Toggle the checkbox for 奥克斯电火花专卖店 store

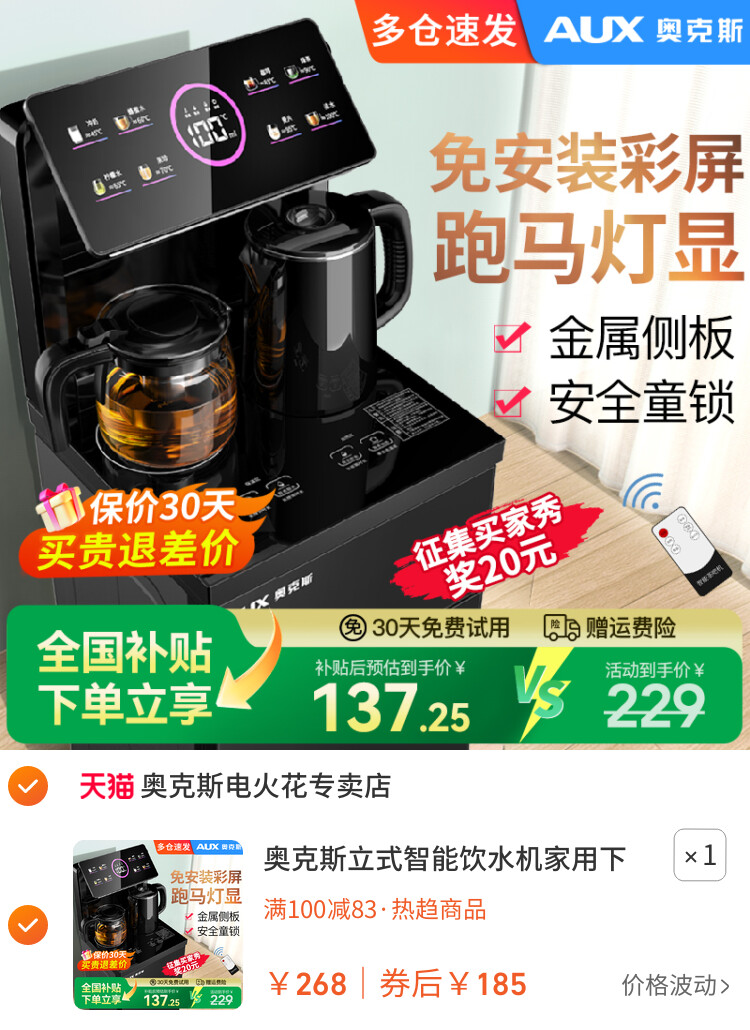coord(27,786)
